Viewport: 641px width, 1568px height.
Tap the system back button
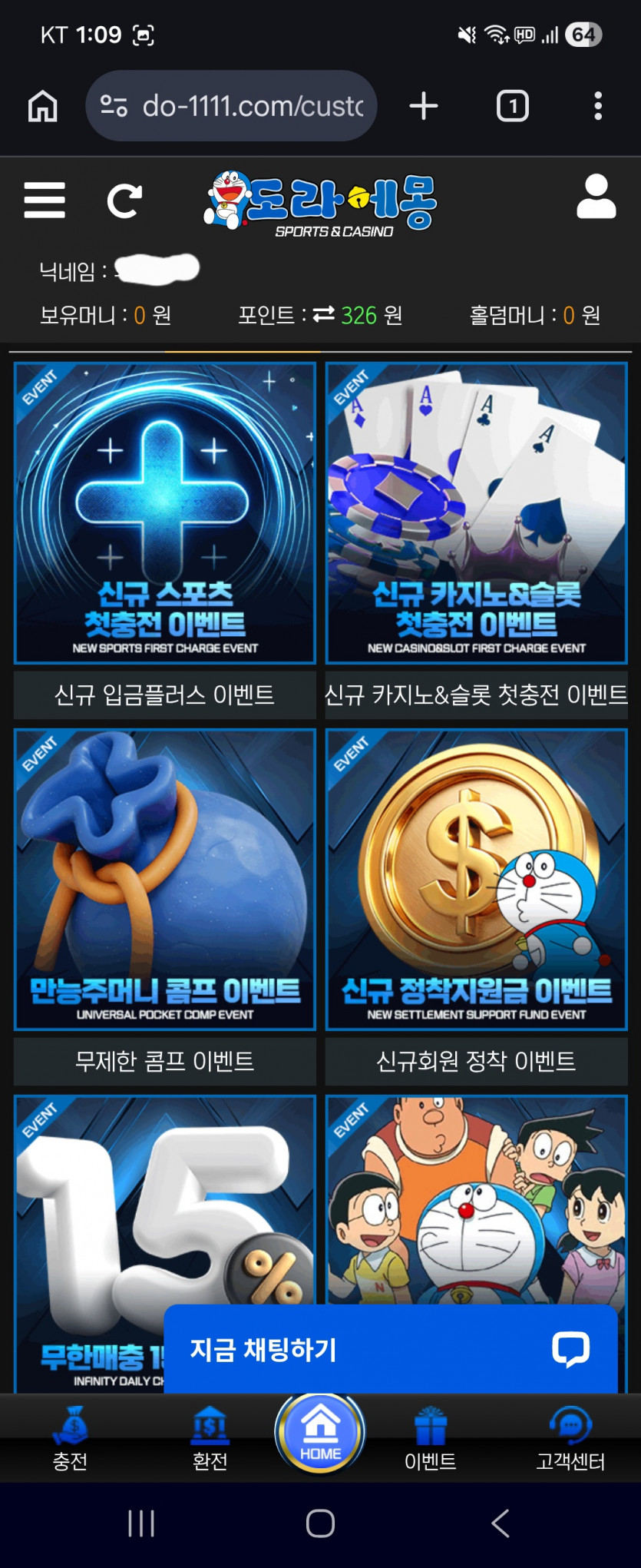pos(501,1523)
